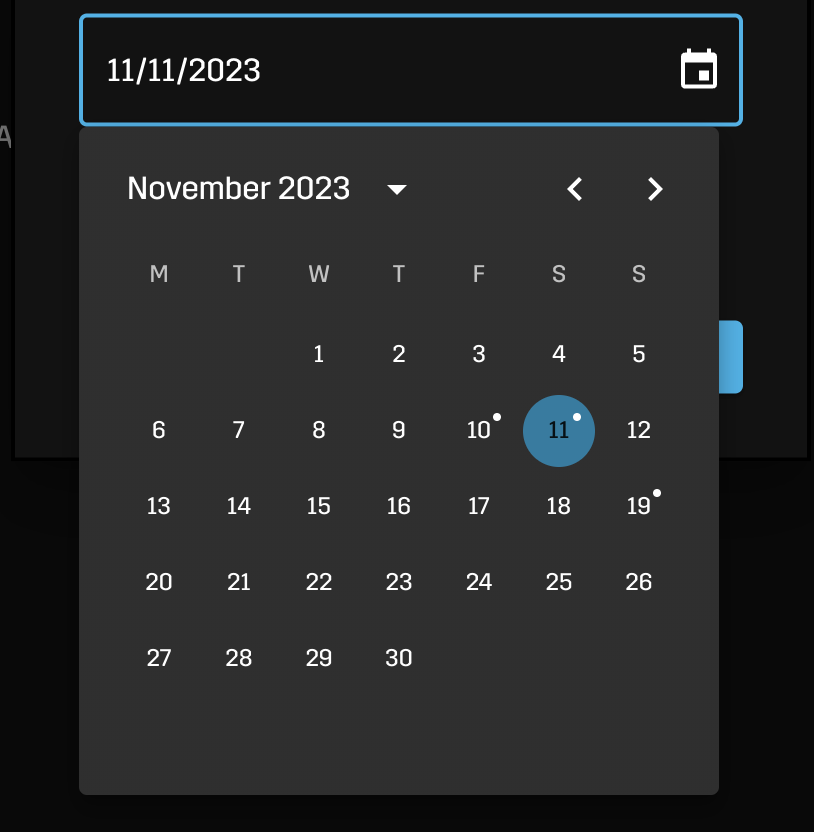Viewport: 814px width, 832px height.
Task: Toggle the calendar icon in date field
Action: pyautogui.click(x=699, y=70)
